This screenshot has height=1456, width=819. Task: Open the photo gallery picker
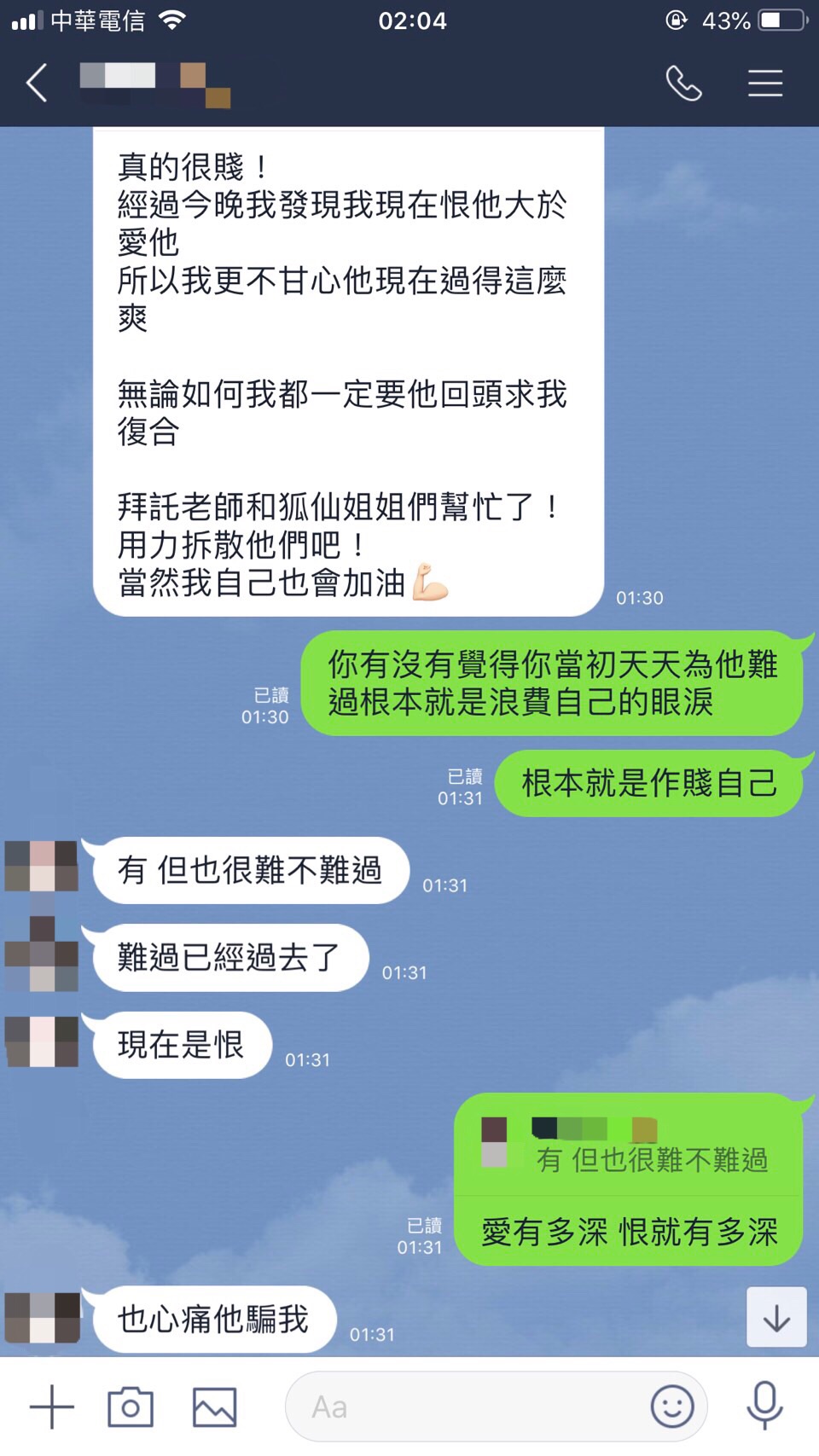(214, 1407)
